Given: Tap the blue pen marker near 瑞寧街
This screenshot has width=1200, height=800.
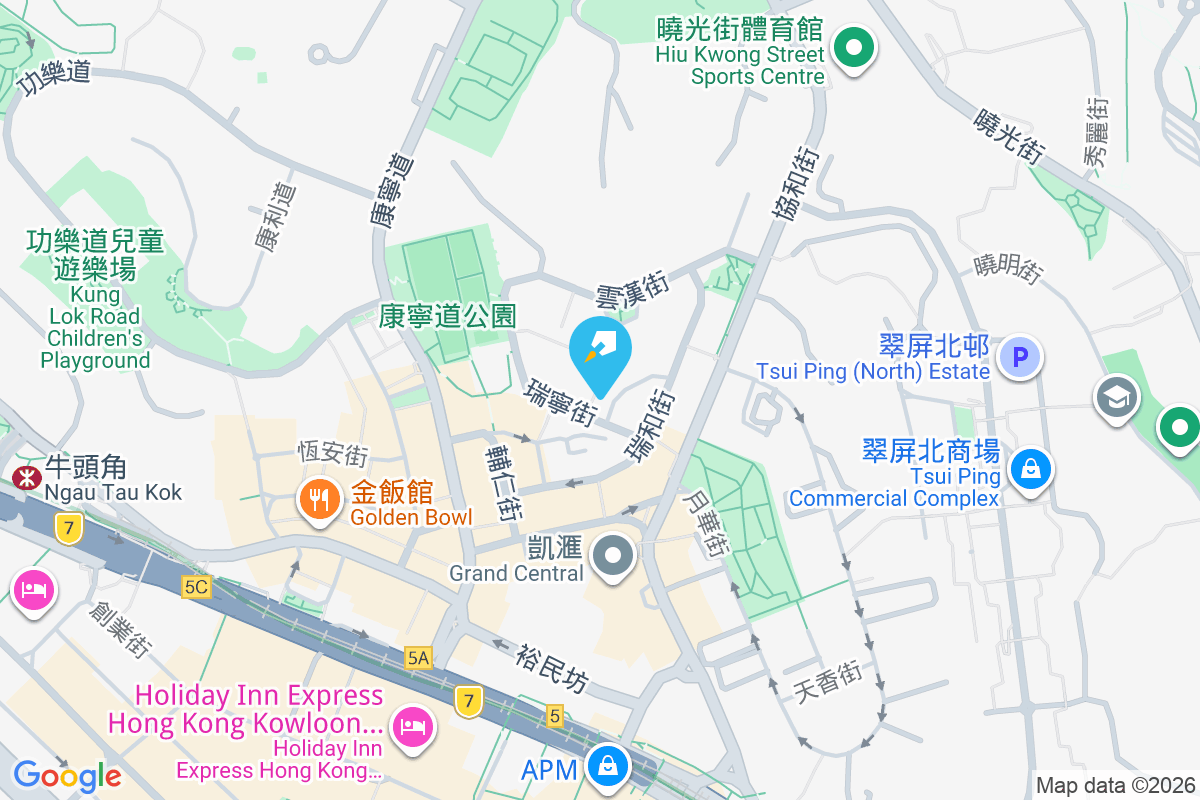Looking at the screenshot, I should (600, 350).
